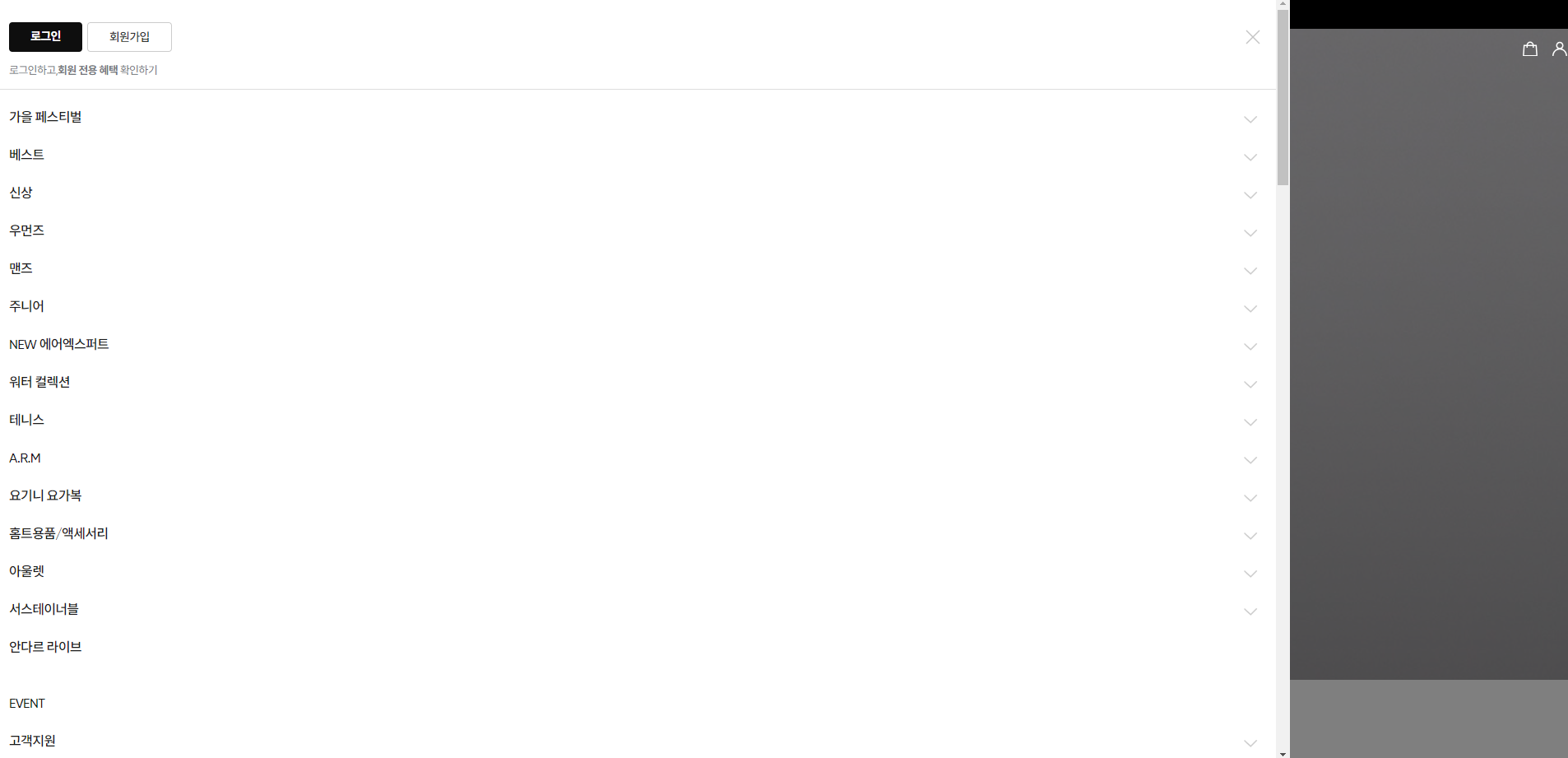Viewport: 1568px width, 758px height.
Task: Expand the 주니어 category
Action: pyautogui.click(x=1250, y=309)
